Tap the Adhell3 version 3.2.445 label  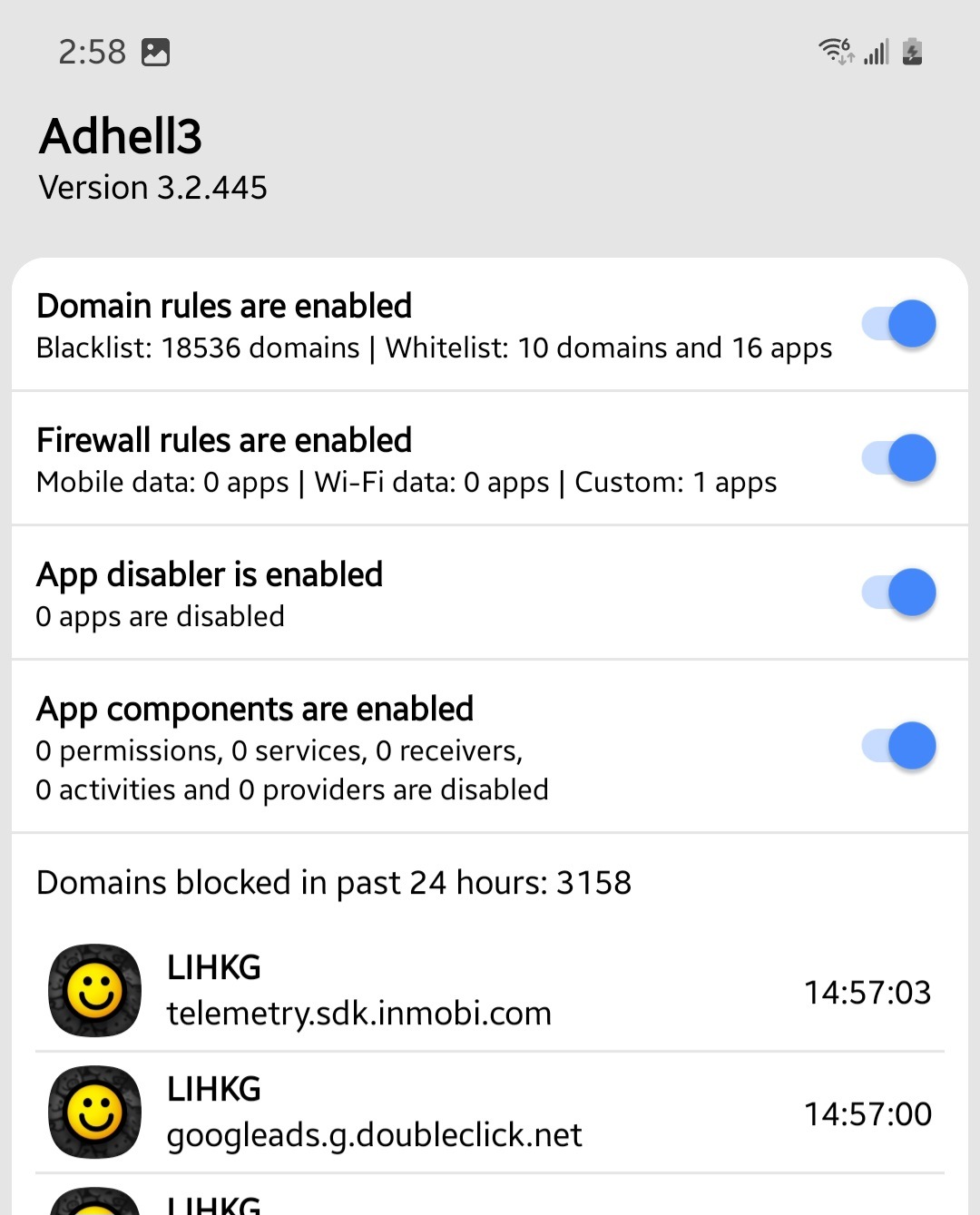tap(152, 188)
